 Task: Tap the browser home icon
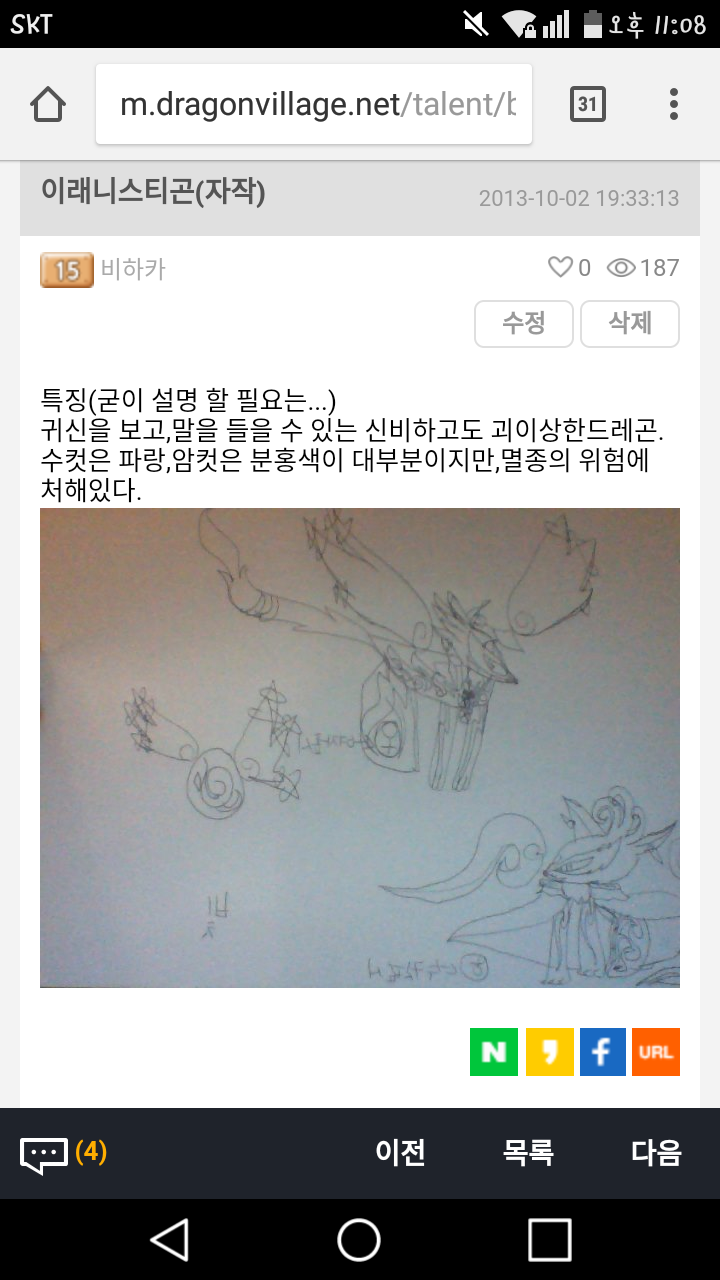tap(48, 104)
